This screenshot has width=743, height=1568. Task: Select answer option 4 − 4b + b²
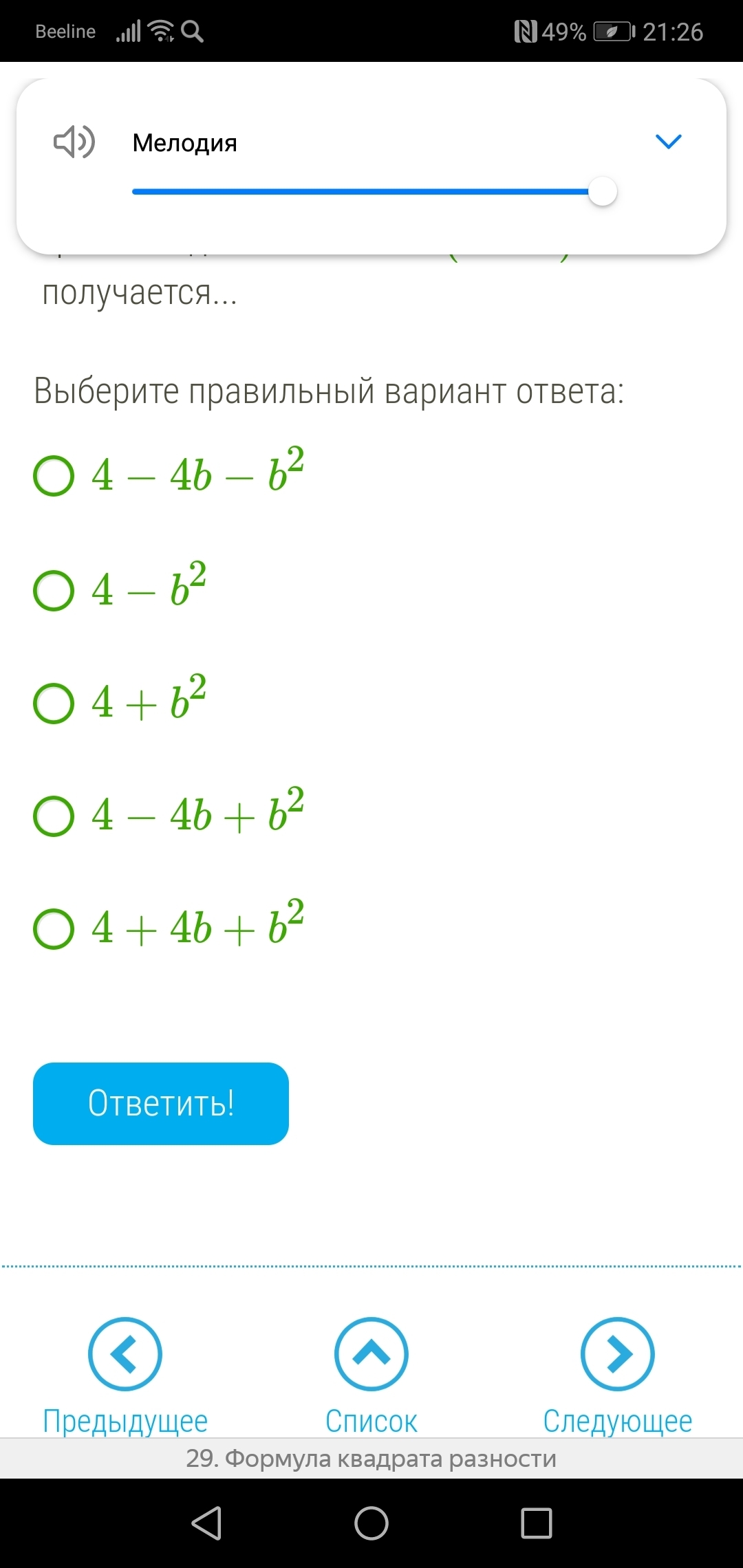click(x=54, y=816)
